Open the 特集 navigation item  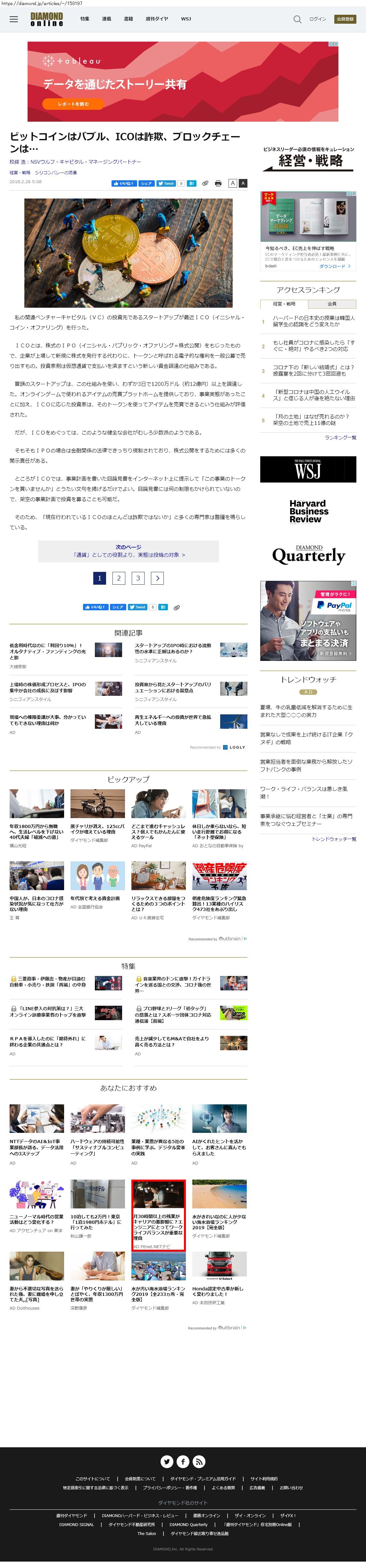(x=85, y=20)
